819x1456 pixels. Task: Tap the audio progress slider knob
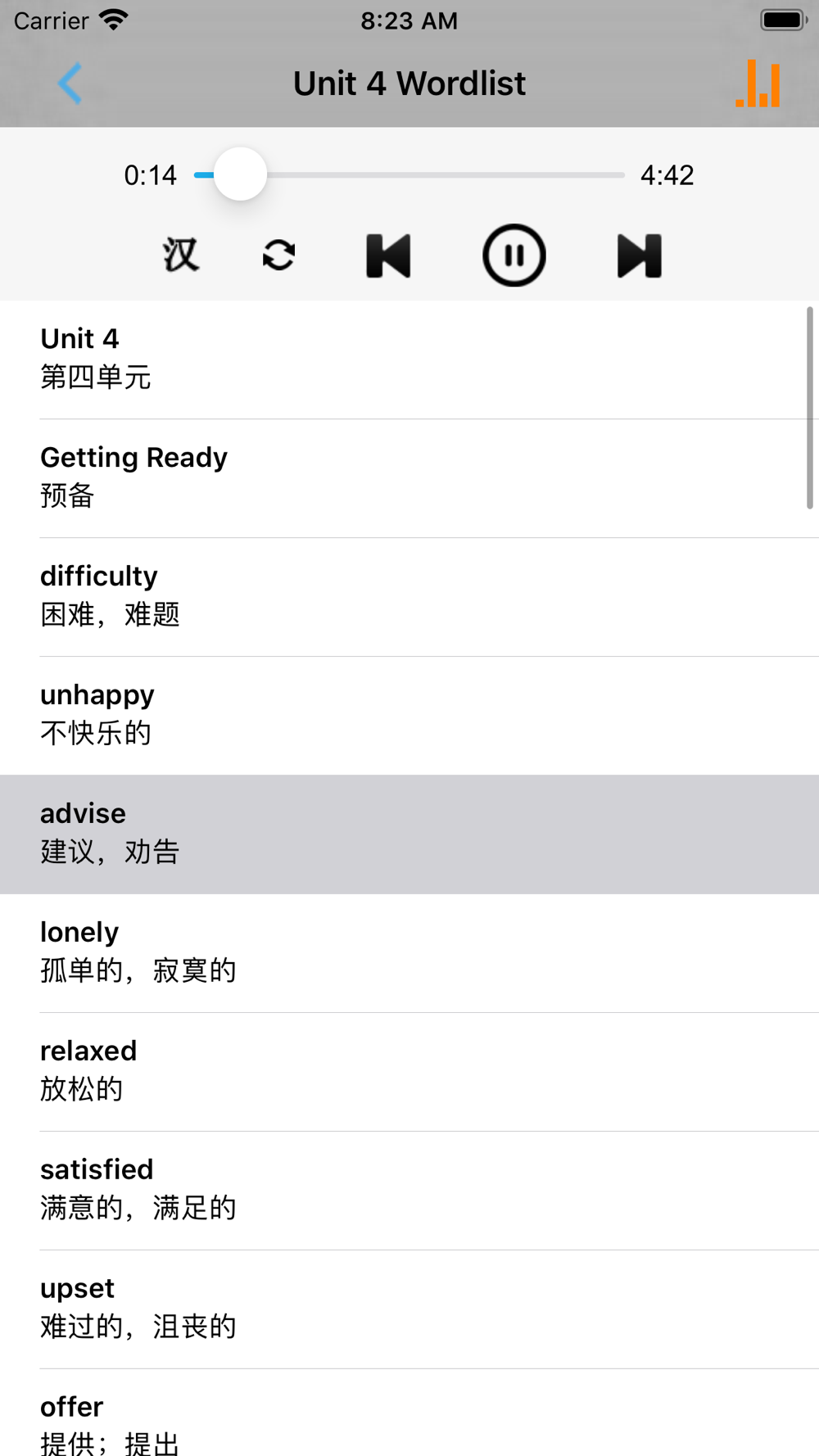coord(240,174)
